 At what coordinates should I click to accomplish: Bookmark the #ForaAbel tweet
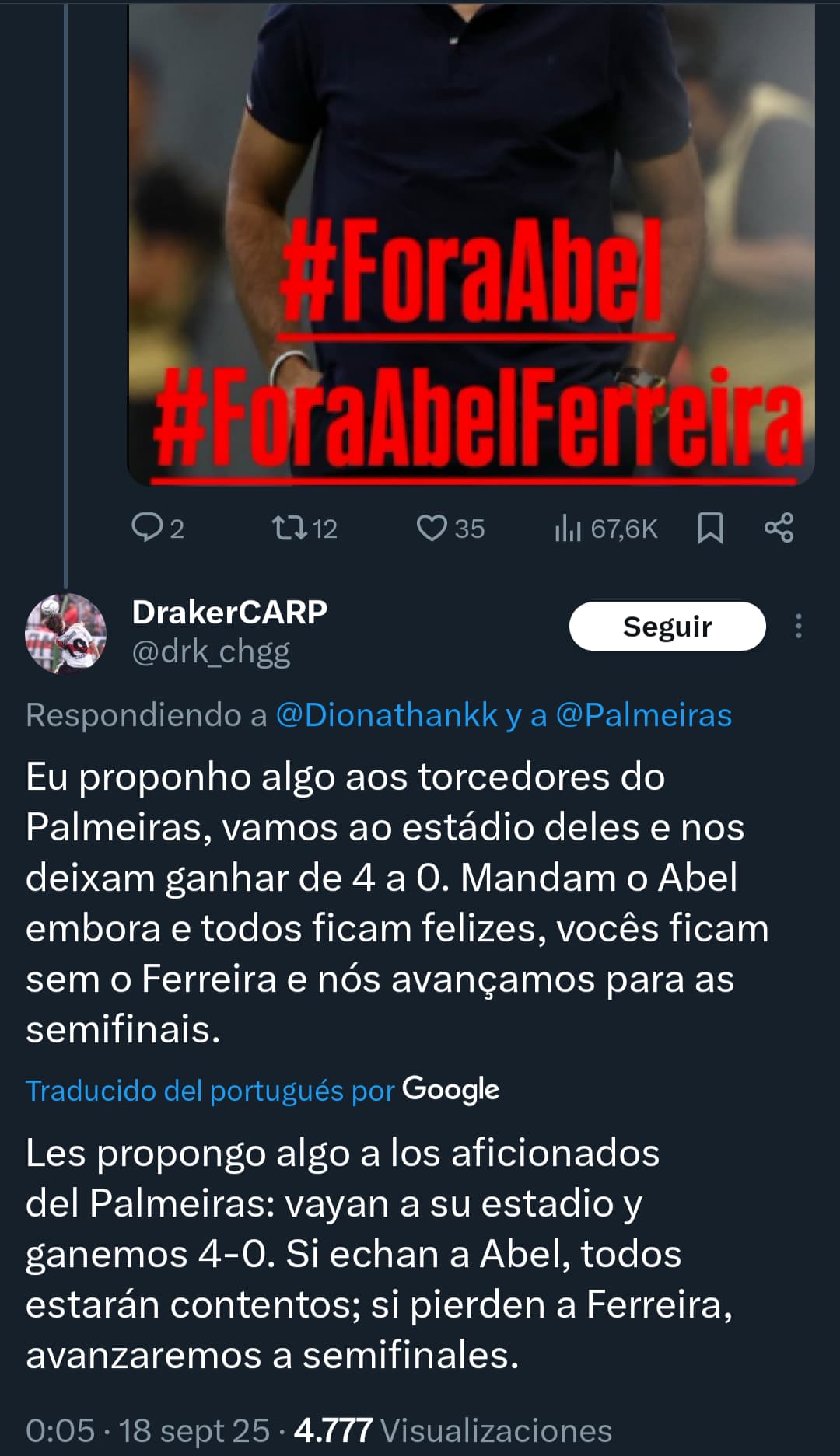coord(710,528)
